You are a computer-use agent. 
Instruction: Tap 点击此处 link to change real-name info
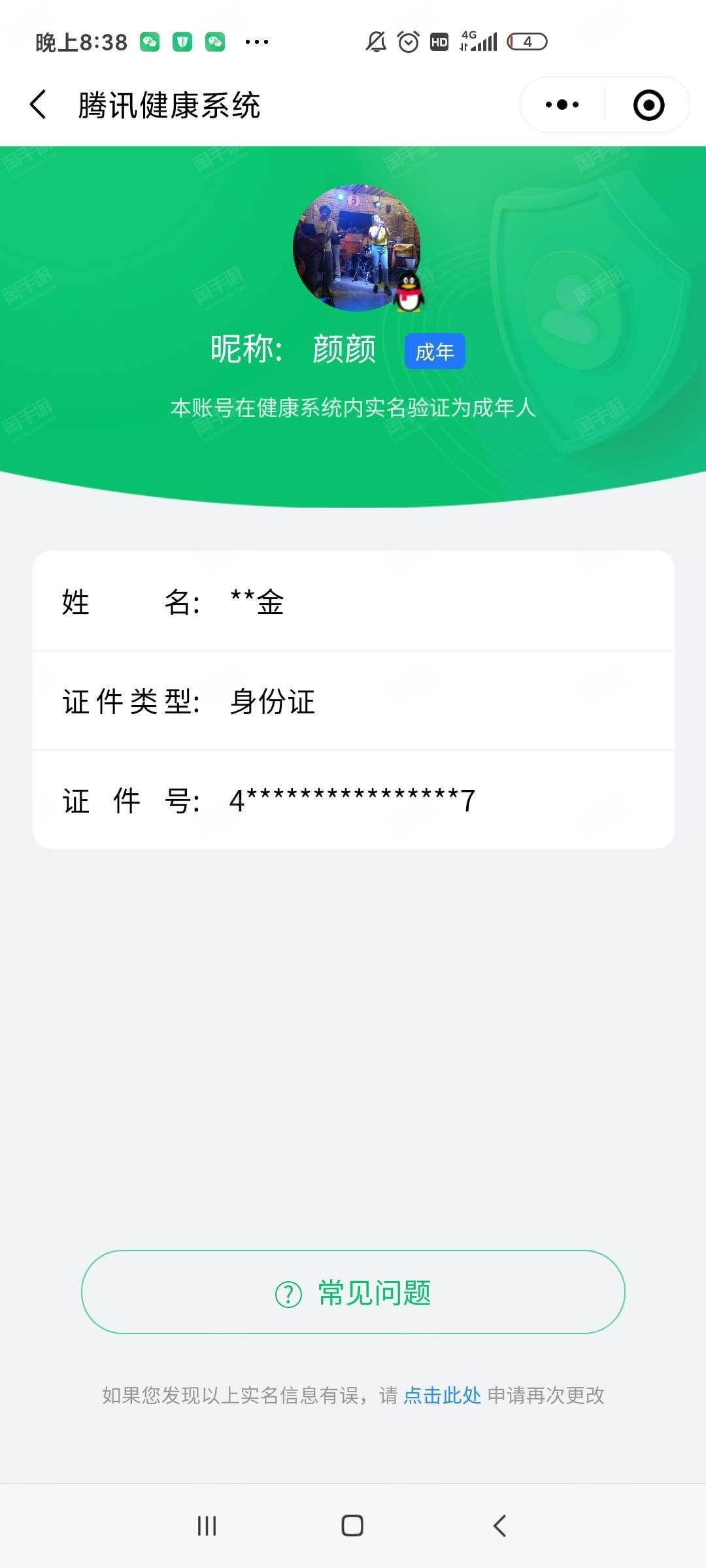pyautogui.click(x=442, y=1396)
